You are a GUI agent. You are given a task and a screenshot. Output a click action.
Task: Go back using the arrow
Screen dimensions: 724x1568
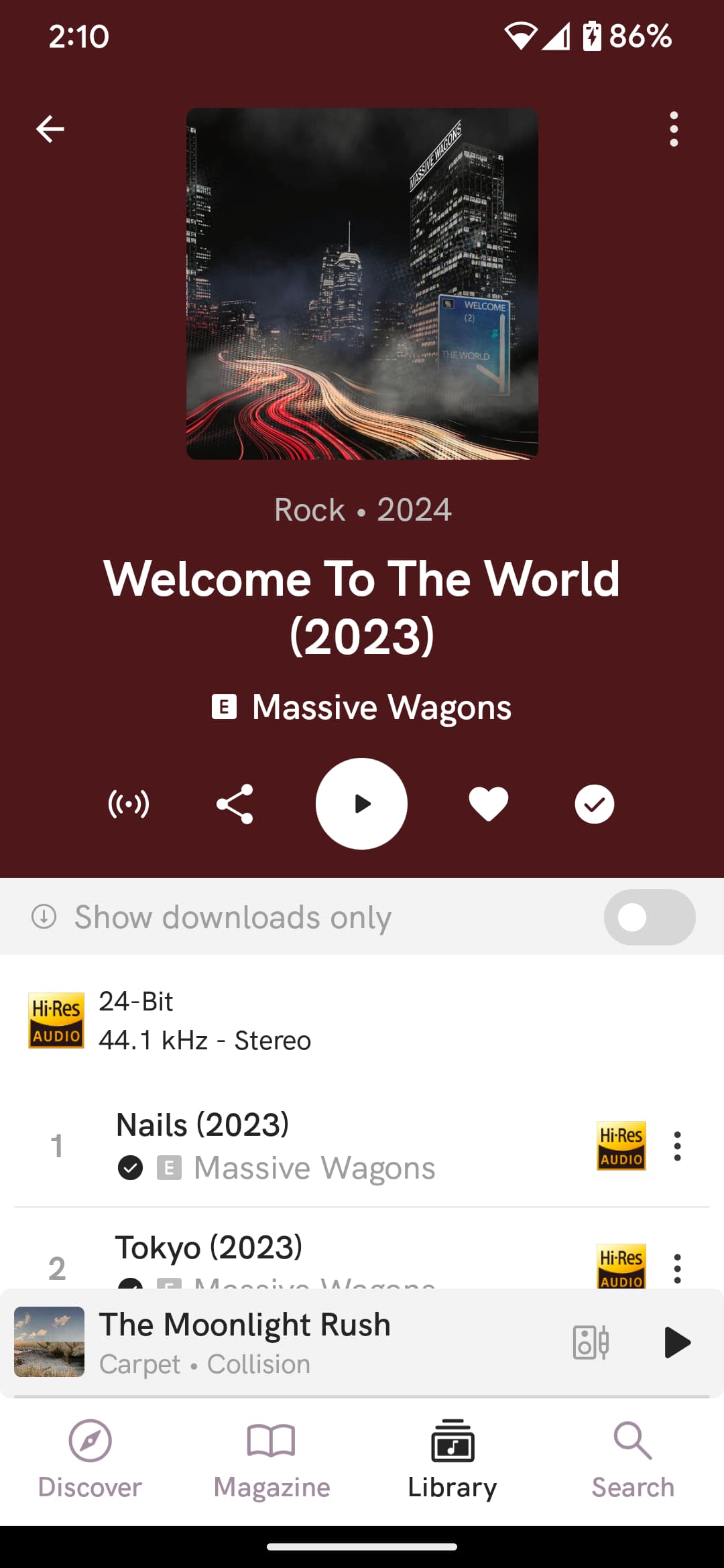tap(50, 129)
